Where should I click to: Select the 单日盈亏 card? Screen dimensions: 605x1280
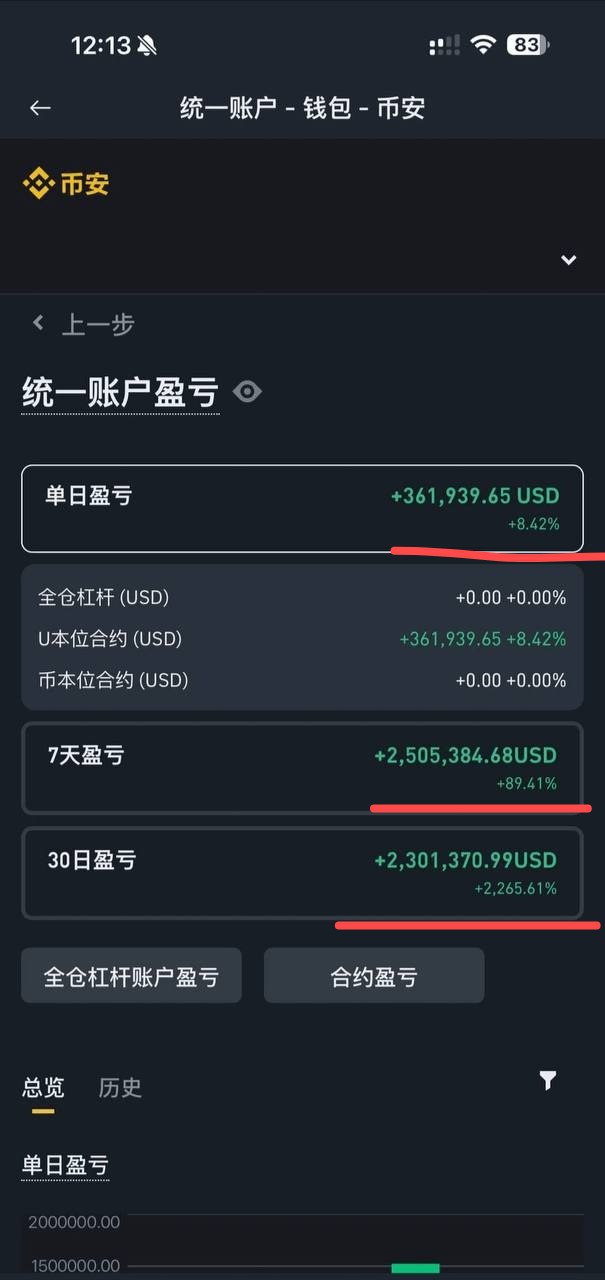pos(302,509)
